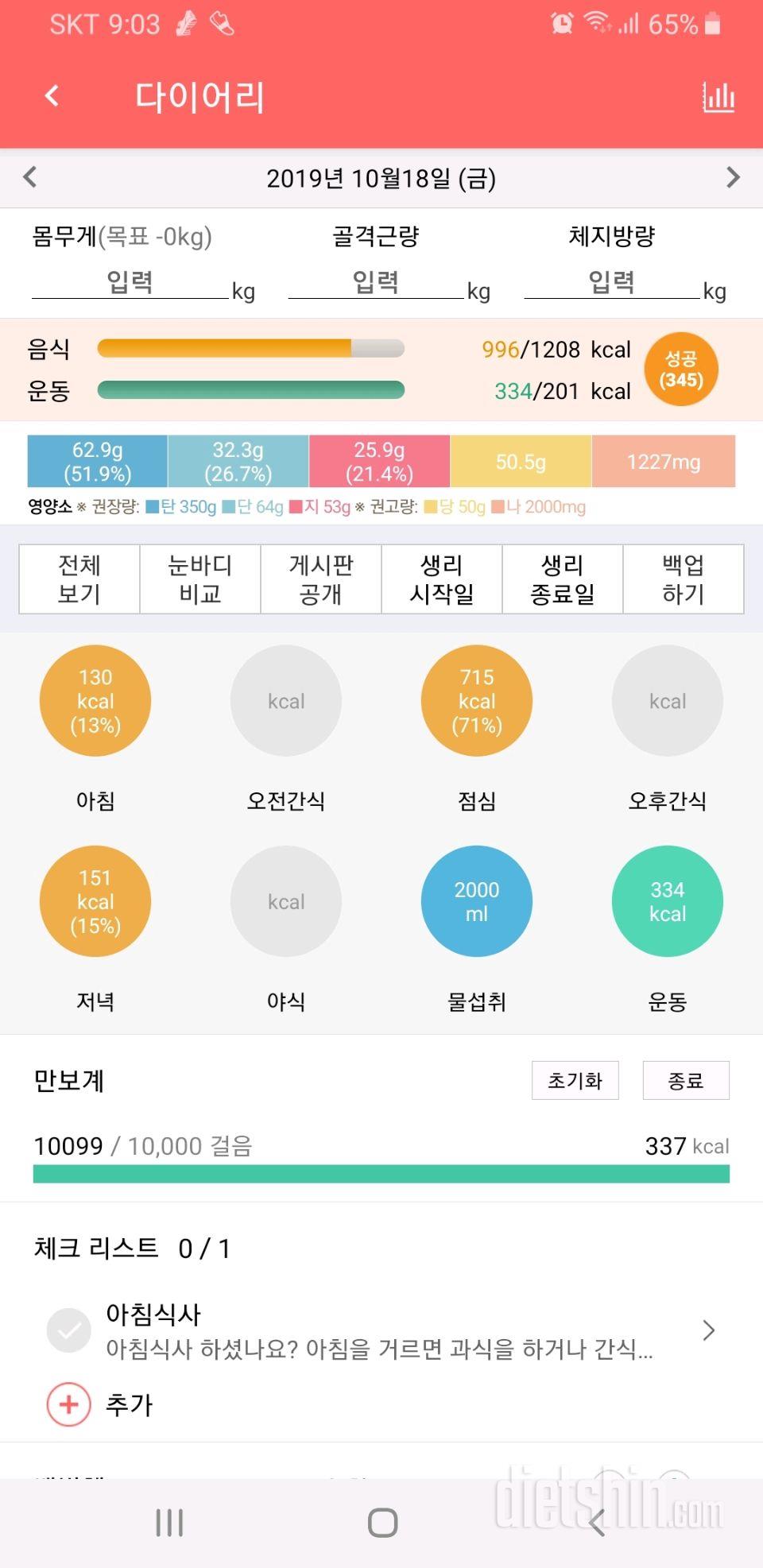Go to the next day
Image resolution: width=763 pixels, height=1568 pixels.
tap(732, 177)
